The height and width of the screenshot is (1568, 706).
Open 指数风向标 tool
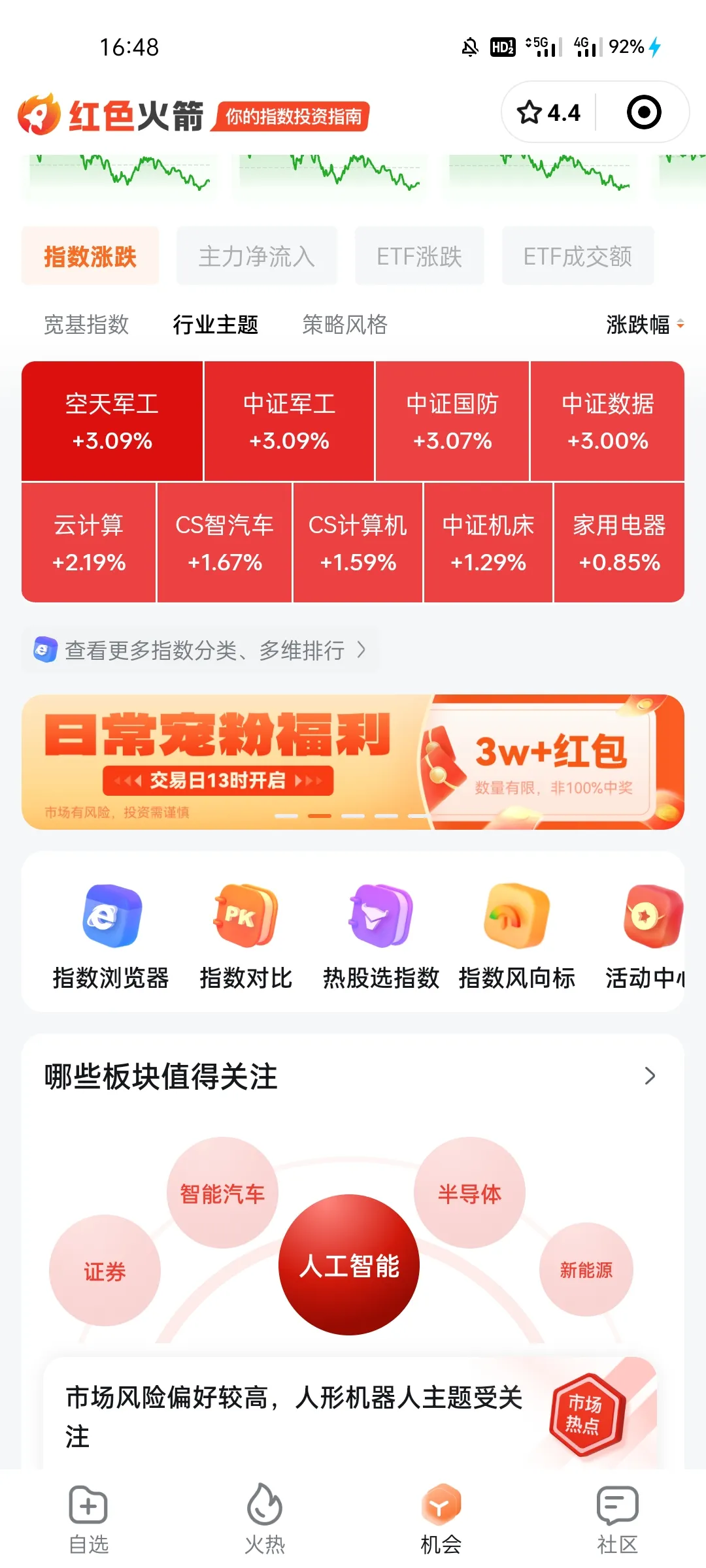[x=516, y=936]
